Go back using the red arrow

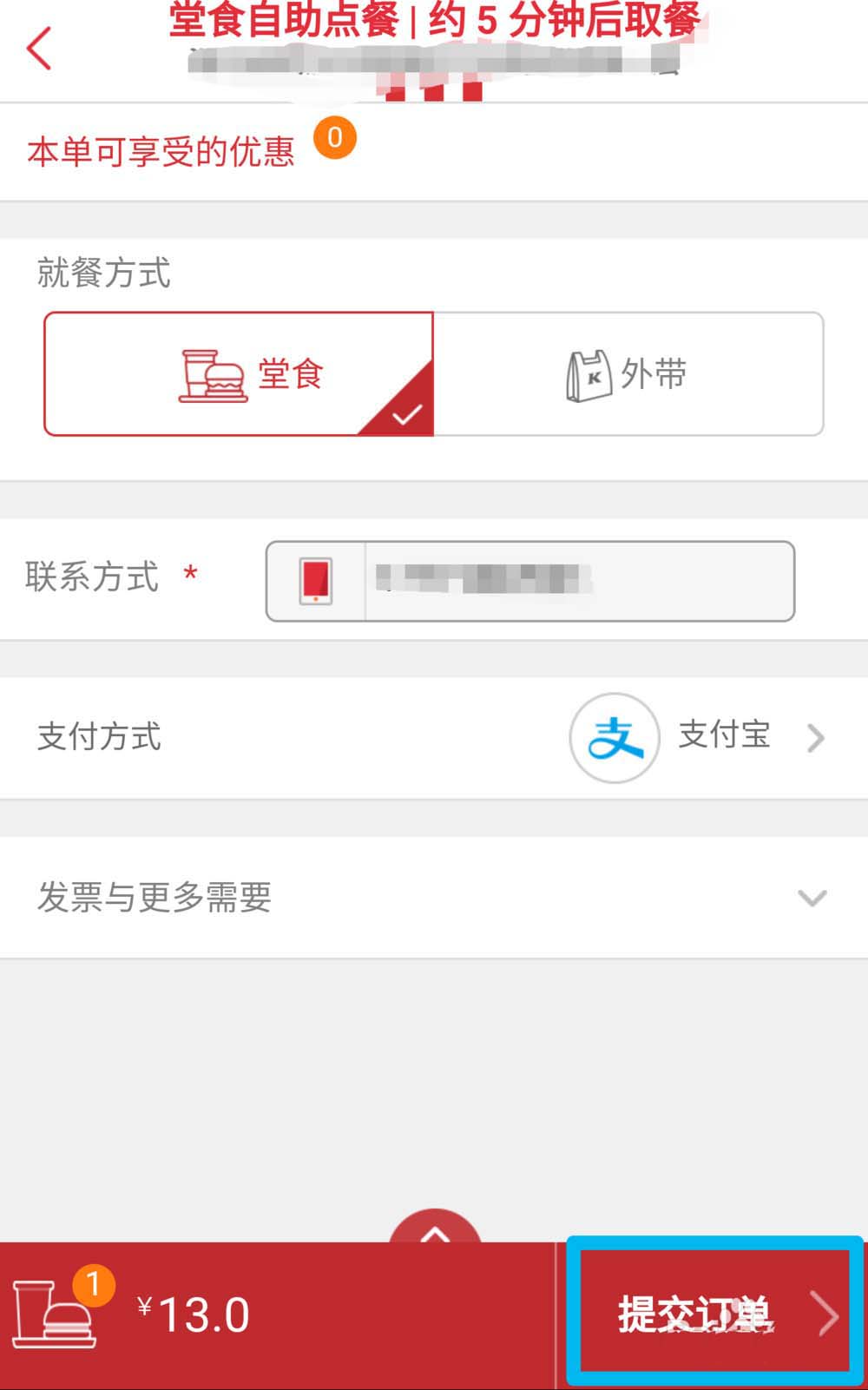40,49
